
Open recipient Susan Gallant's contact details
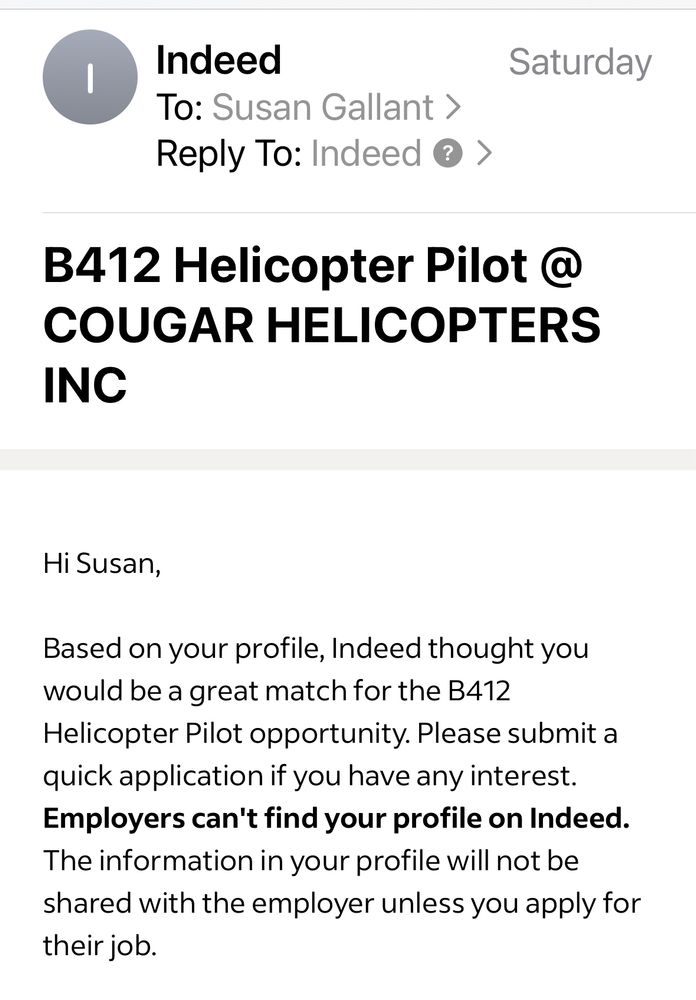click(336, 107)
